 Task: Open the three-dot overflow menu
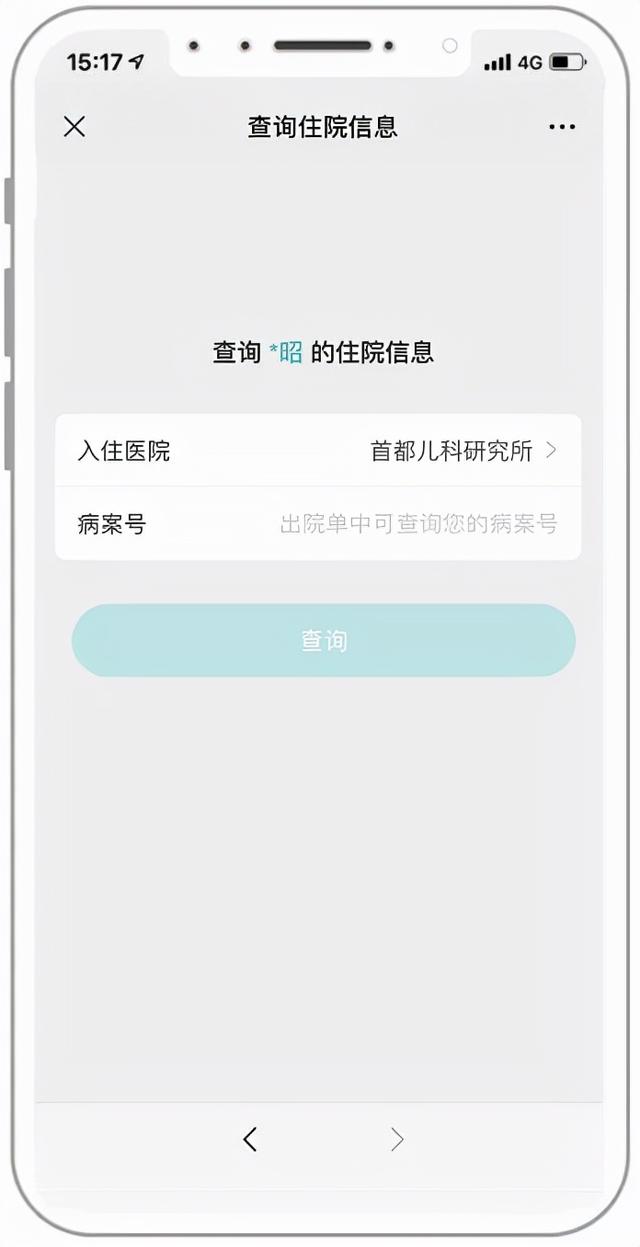(562, 127)
